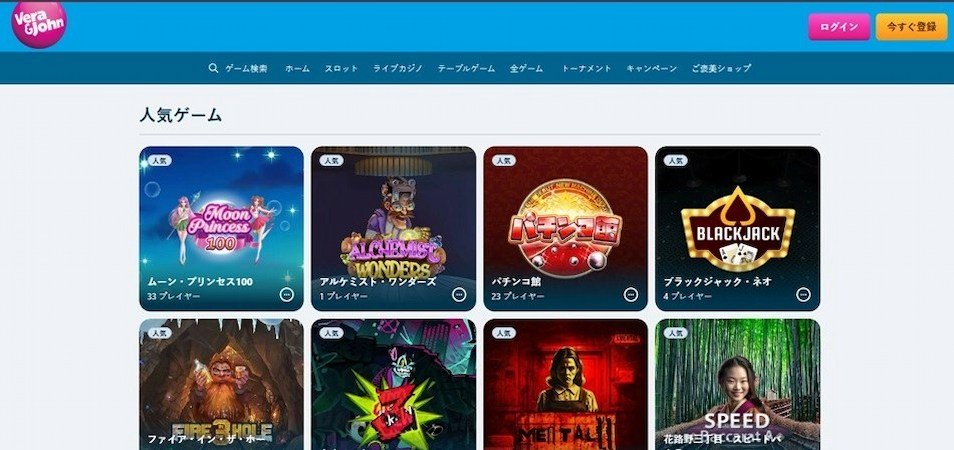The height and width of the screenshot is (450, 954).
Task: View the キャンペーン page
Action: point(651,68)
